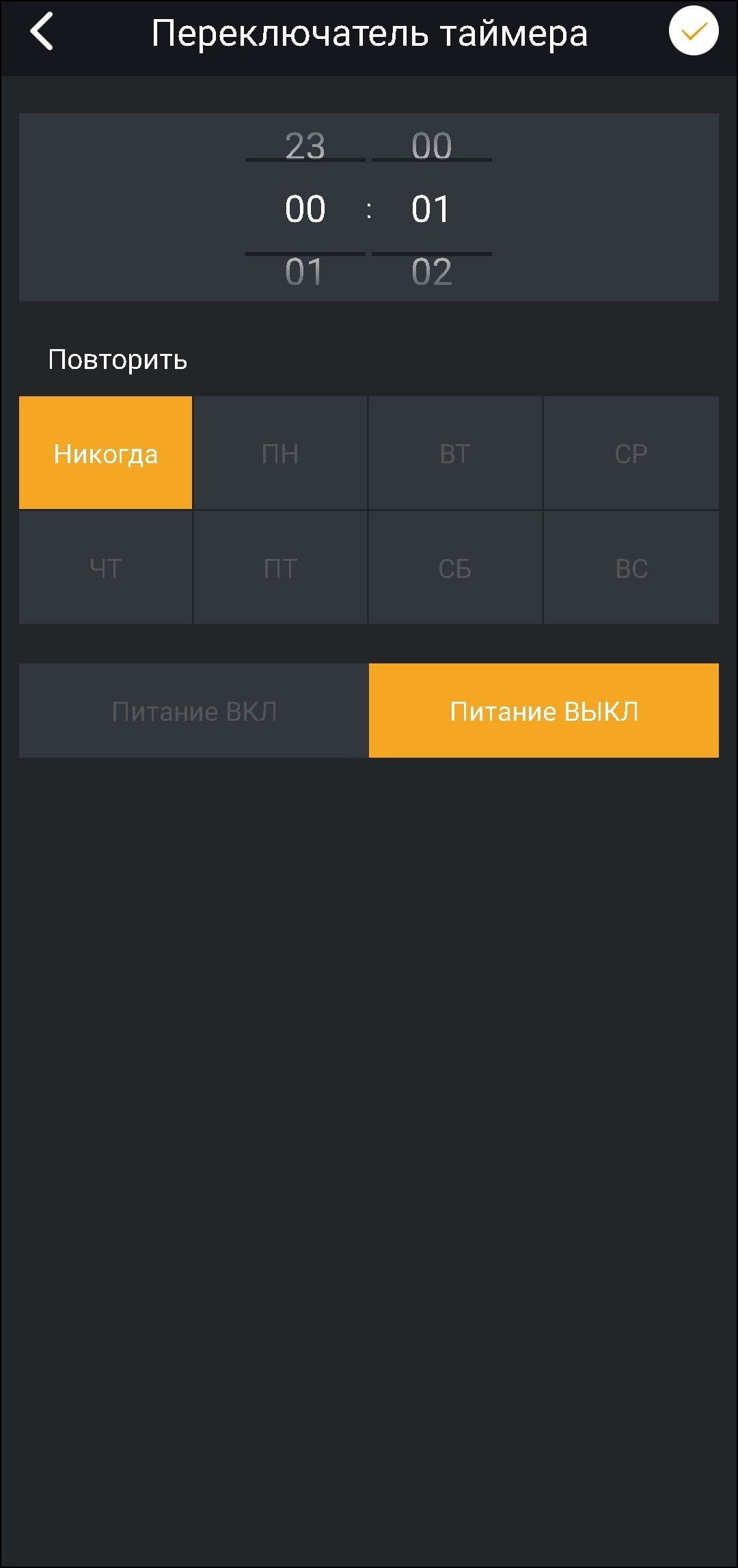Choose ПТ as a repeat day
738x1568 pixels.
tap(280, 568)
